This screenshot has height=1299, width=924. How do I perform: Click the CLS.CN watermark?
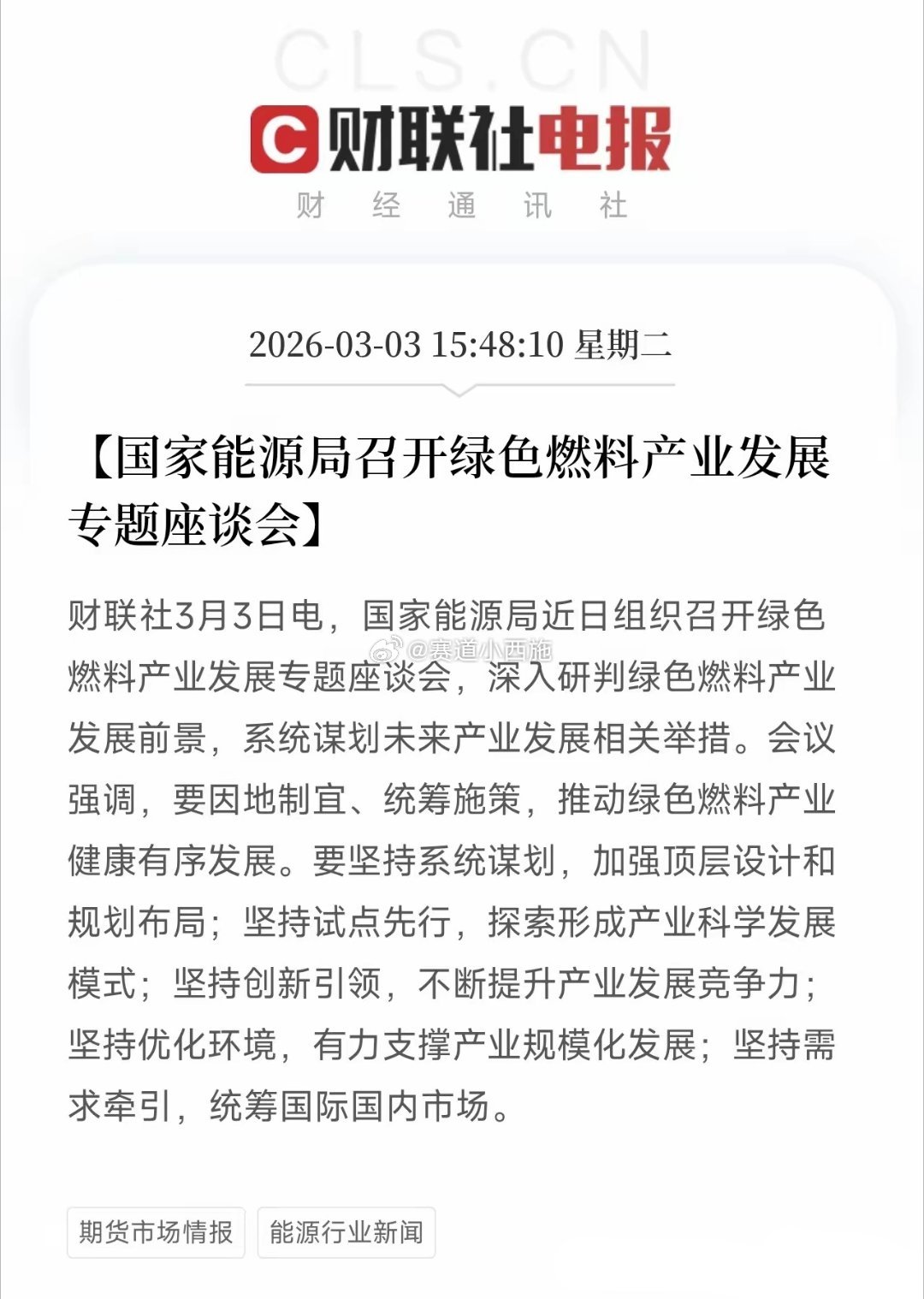tap(462, 60)
